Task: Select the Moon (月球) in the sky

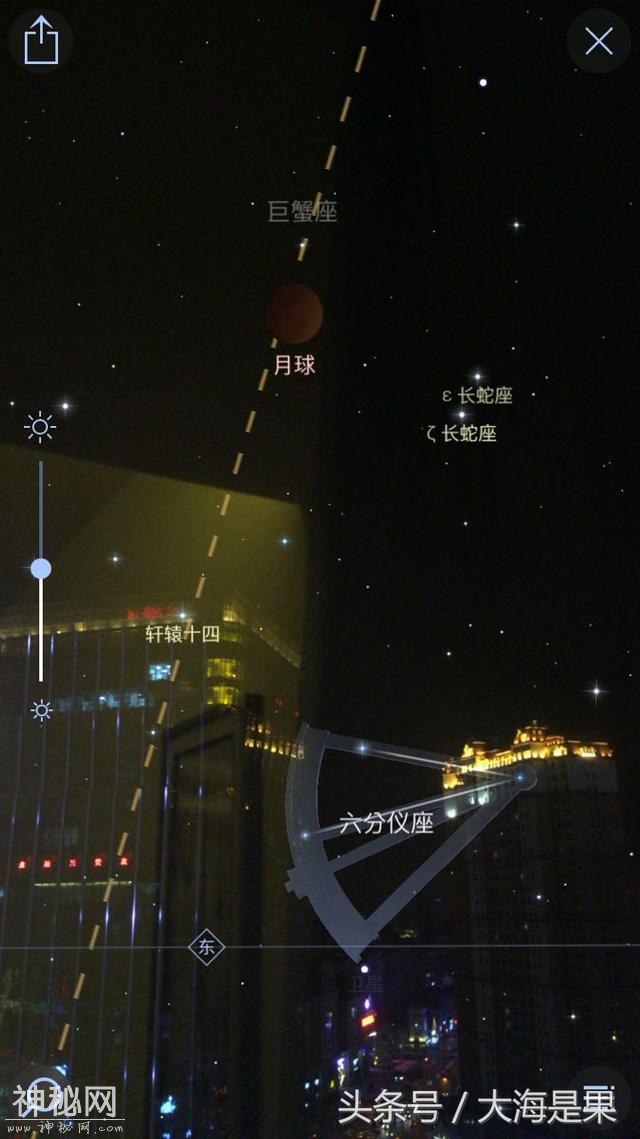Action: pos(294,314)
